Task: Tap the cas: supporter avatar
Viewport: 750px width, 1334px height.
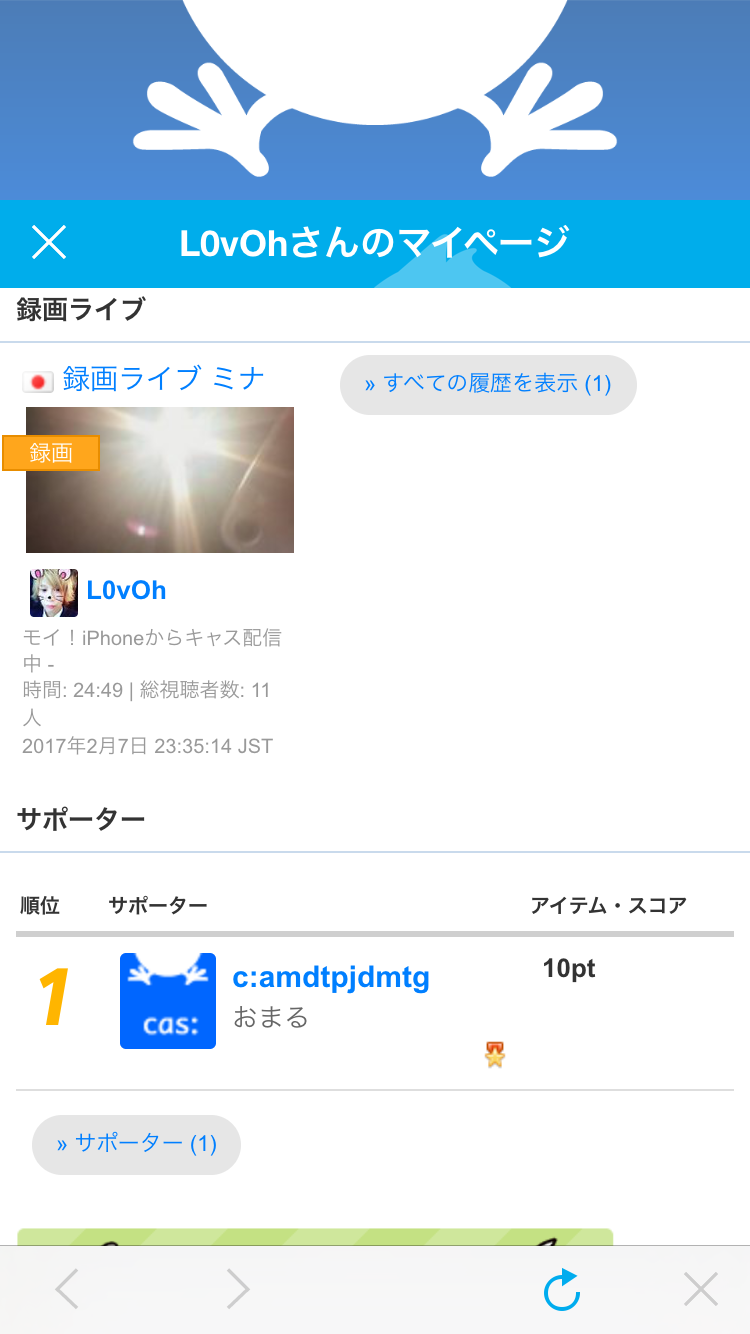Action: pyautogui.click(x=168, y=1001)
